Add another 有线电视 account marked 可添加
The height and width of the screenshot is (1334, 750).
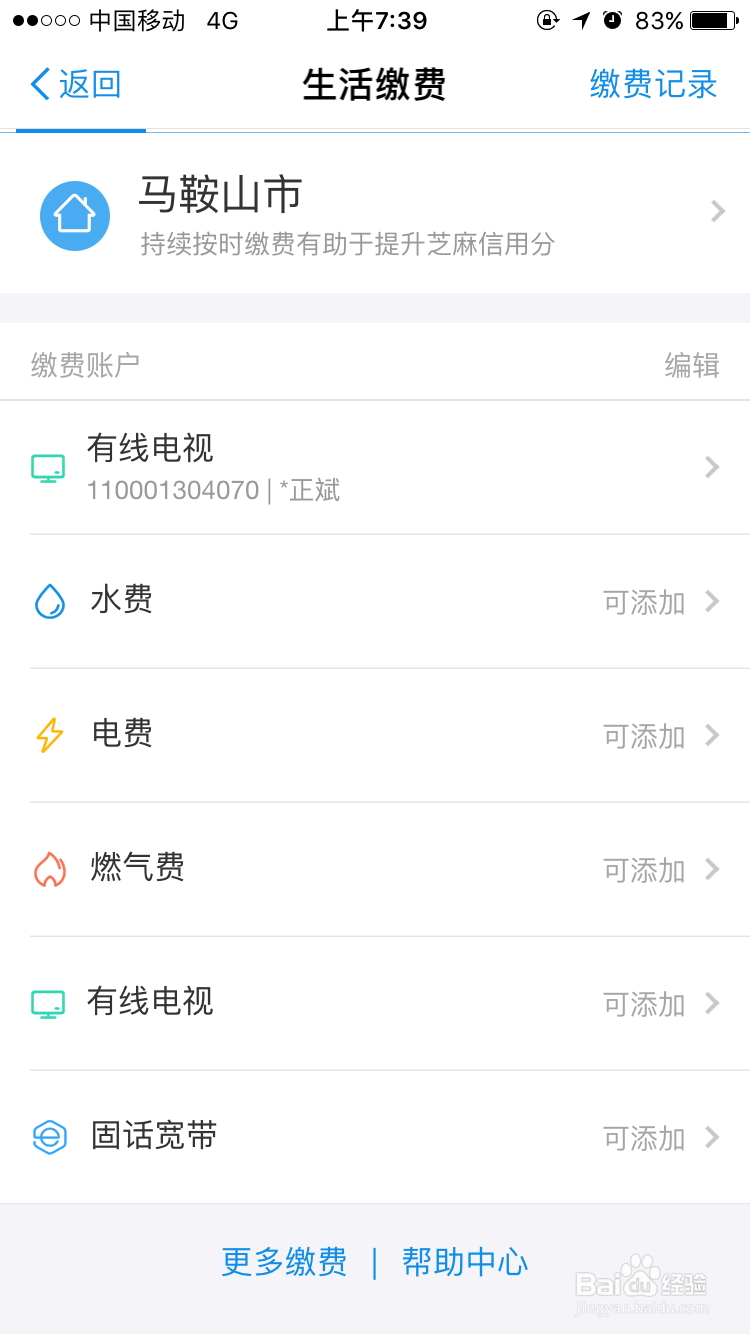(375, 1003)
